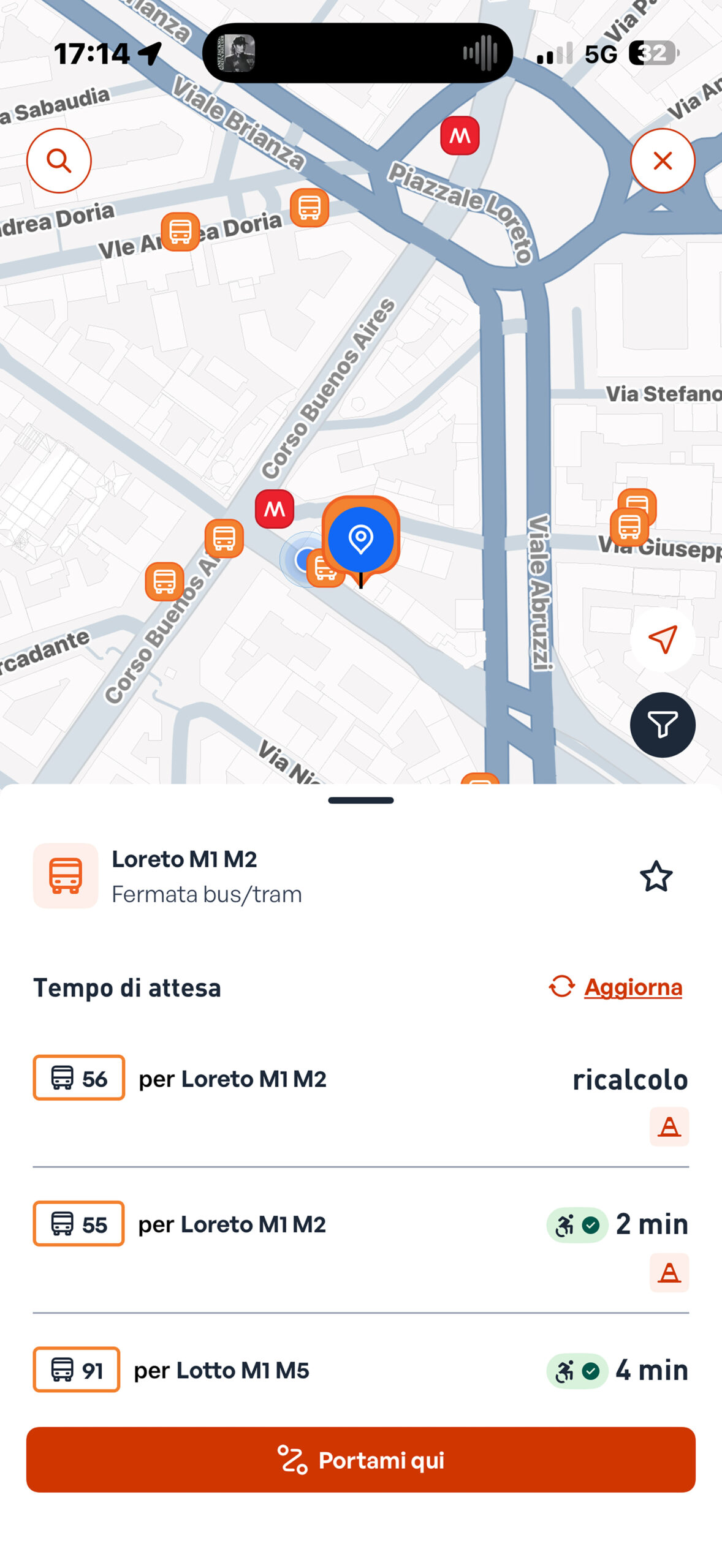722x1568 pixels.
Task: Select the metro marker at Piazzale Loreto
Action: click(x=460, y=135)
